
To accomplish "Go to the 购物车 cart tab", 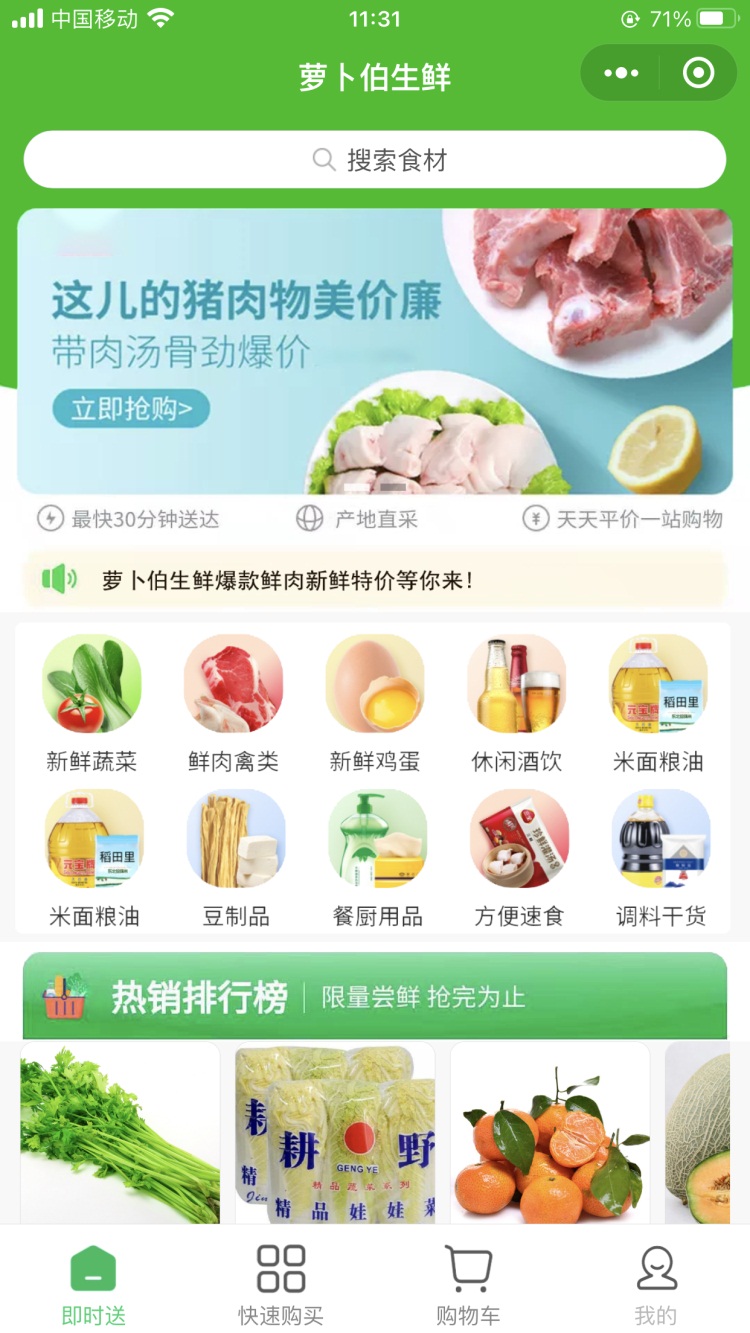I will [468, 1284].
